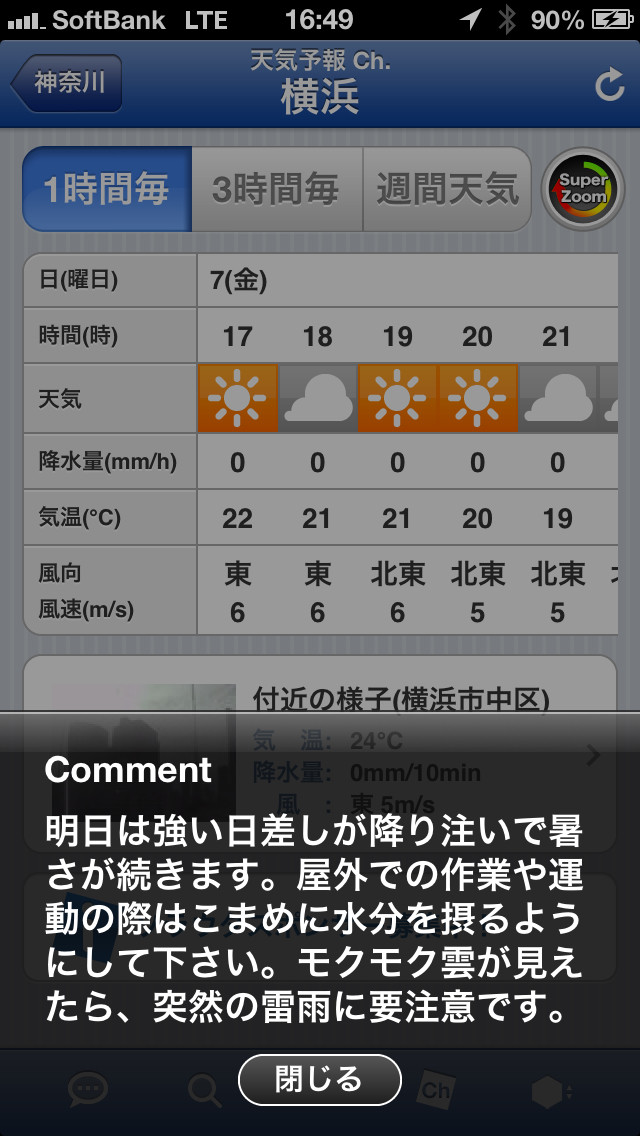640x1136 pixels.
Task: Select the 1時間毎 hourly tab
Action: tap(107, 189)
